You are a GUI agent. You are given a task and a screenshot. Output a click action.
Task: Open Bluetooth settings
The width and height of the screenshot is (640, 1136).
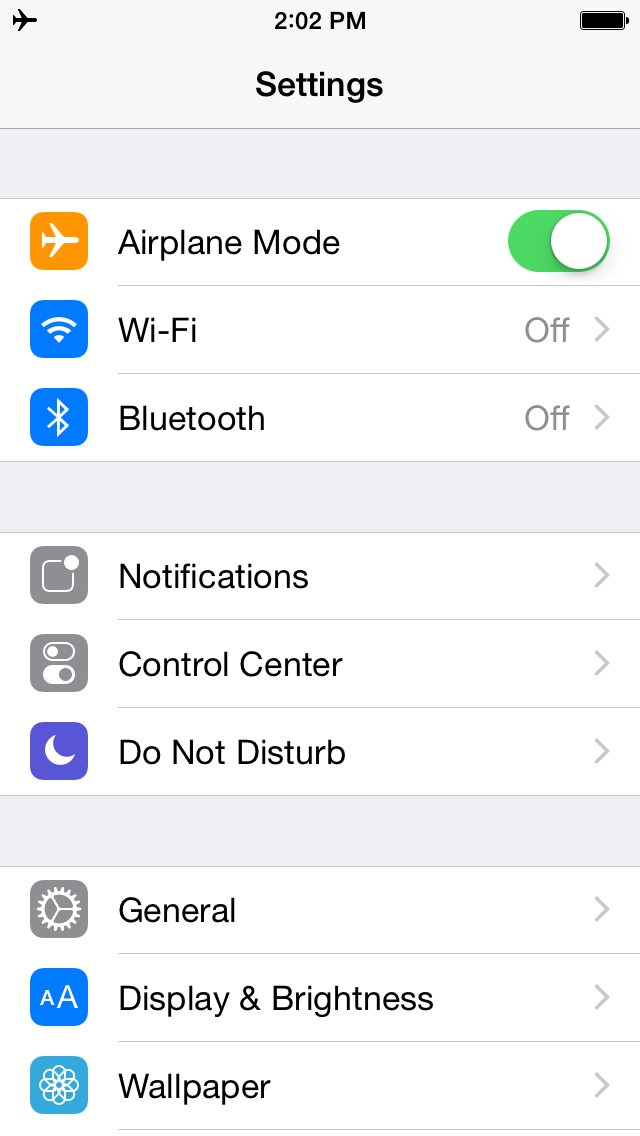(320, 418)
